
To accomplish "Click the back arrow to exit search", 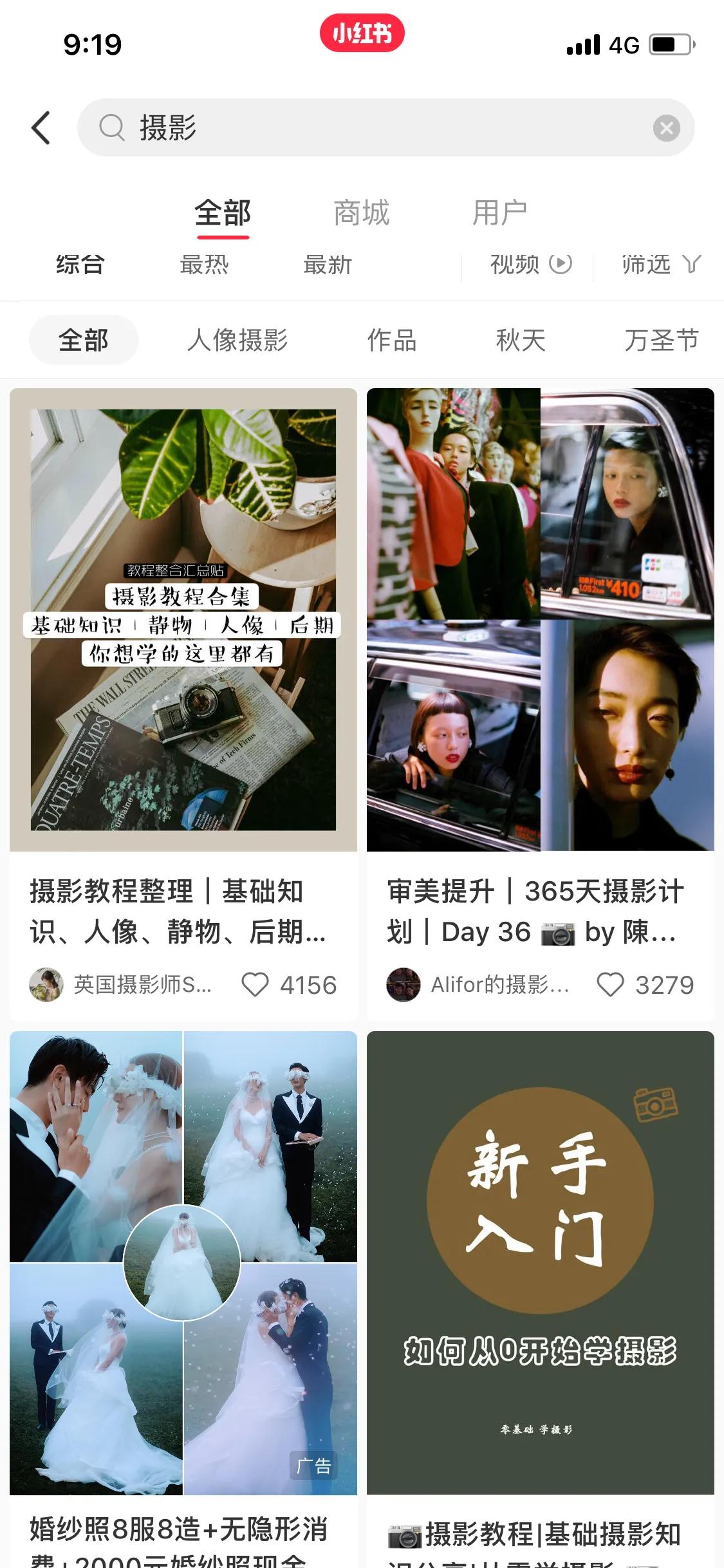I will [41, 127].
